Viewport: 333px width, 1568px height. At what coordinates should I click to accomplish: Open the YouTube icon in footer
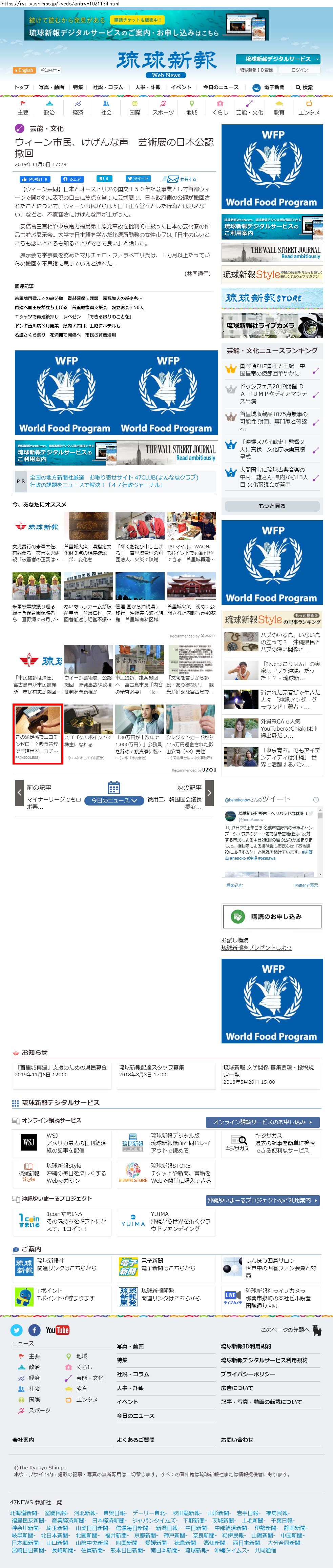(57, 1330)
